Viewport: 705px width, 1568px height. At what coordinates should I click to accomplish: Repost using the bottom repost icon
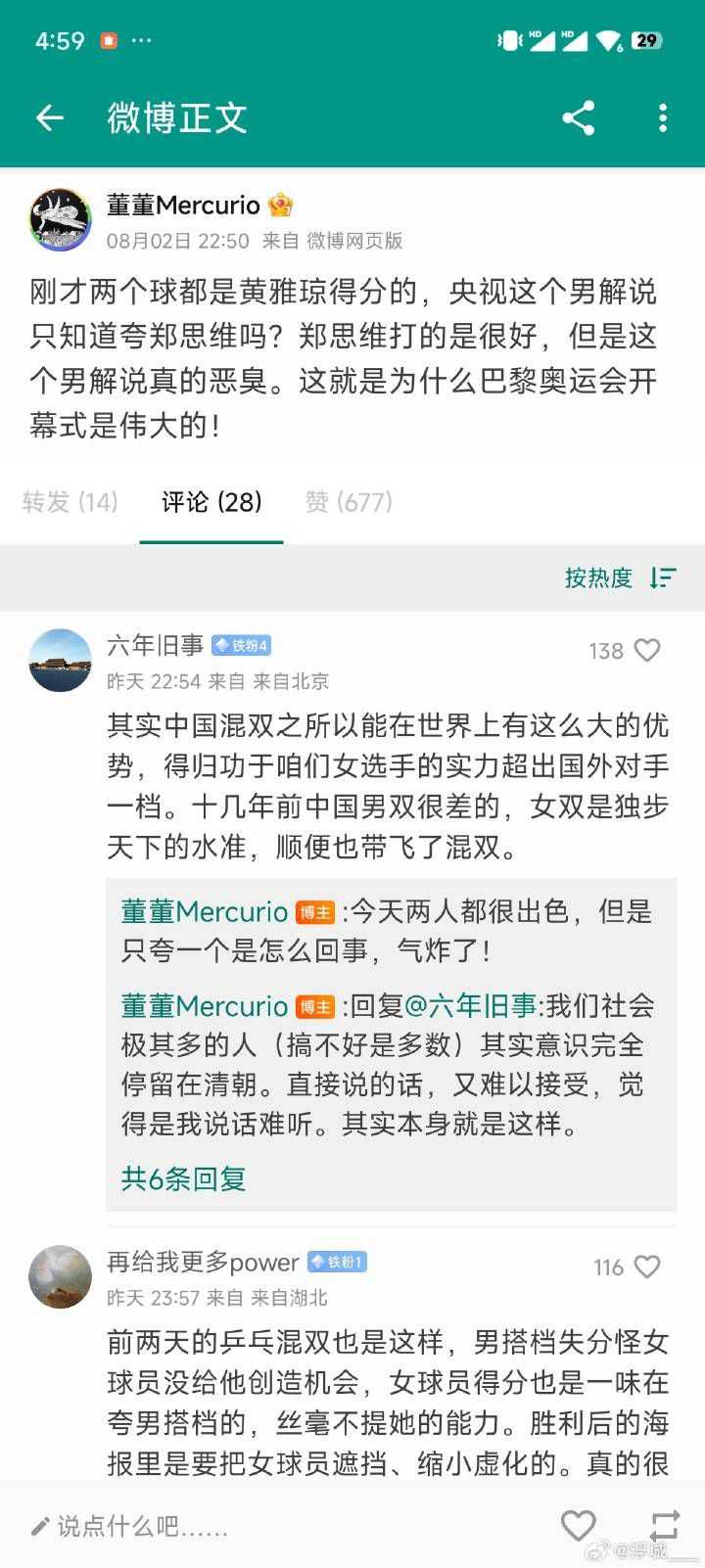[x=664, y=1525]
